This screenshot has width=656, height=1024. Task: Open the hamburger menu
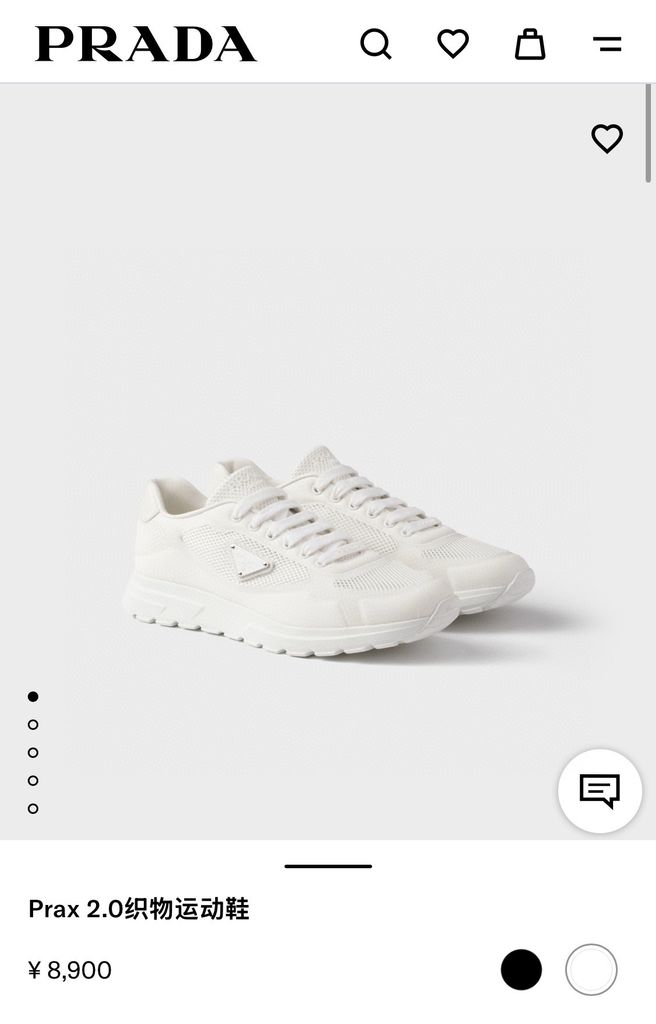607,44
